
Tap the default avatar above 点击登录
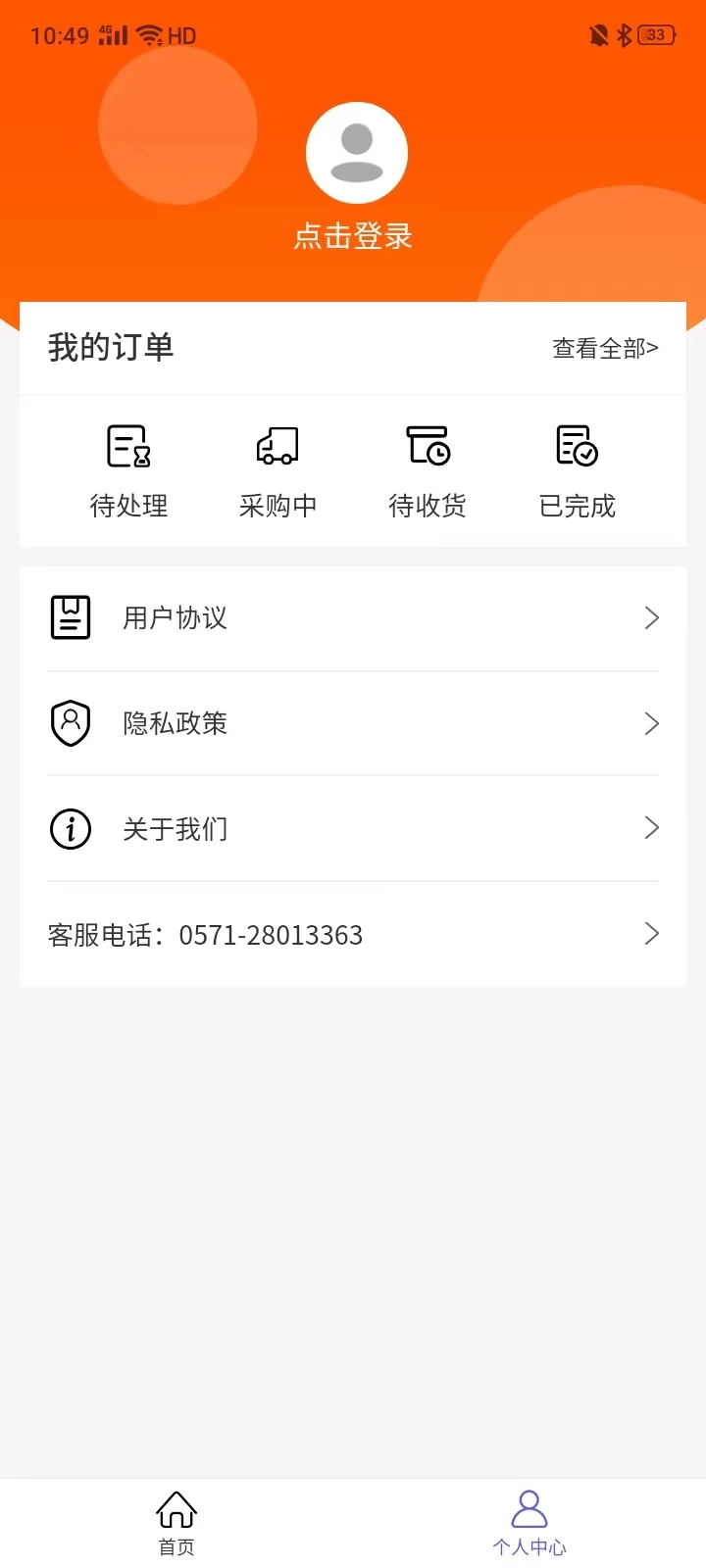pyautogui.click(x=357, y=151)
